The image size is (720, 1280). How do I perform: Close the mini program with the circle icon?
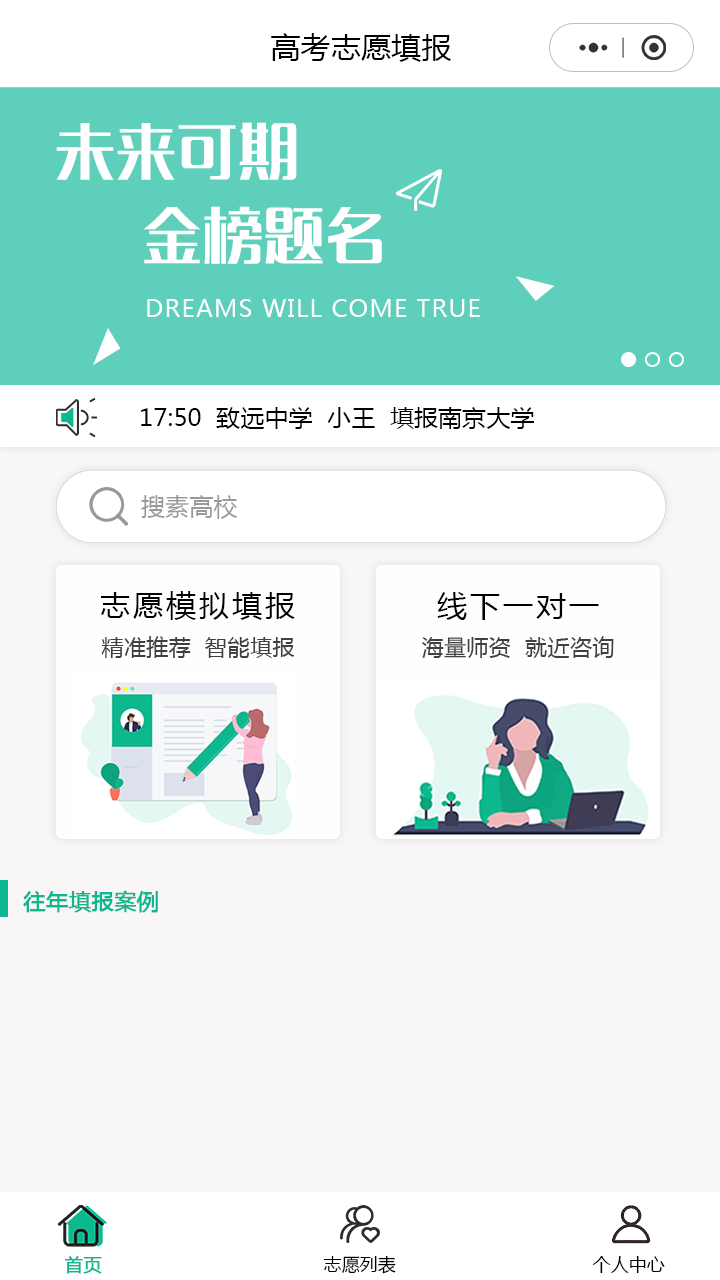[654, 48]
